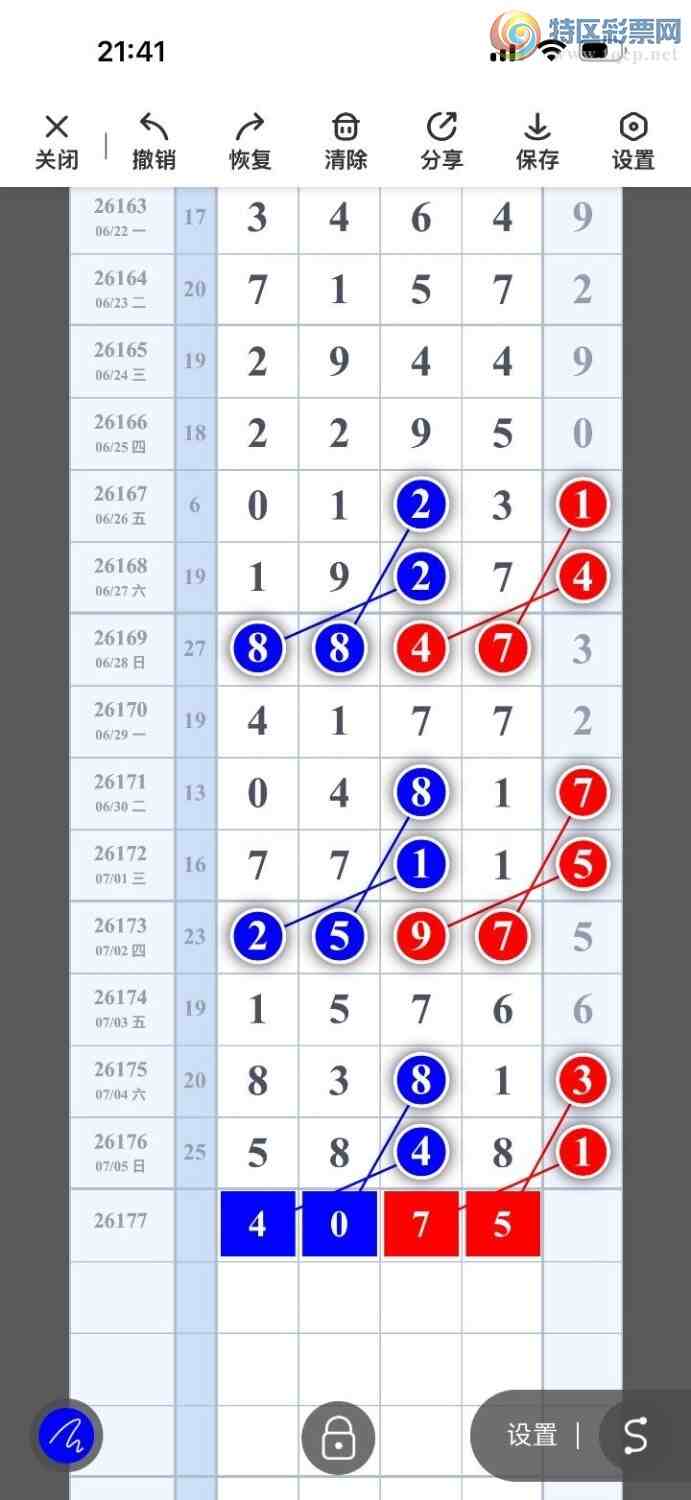691x1500 pixels.
Task: Tap the blue pen drawing tool
Action: tap(67, 1436)
